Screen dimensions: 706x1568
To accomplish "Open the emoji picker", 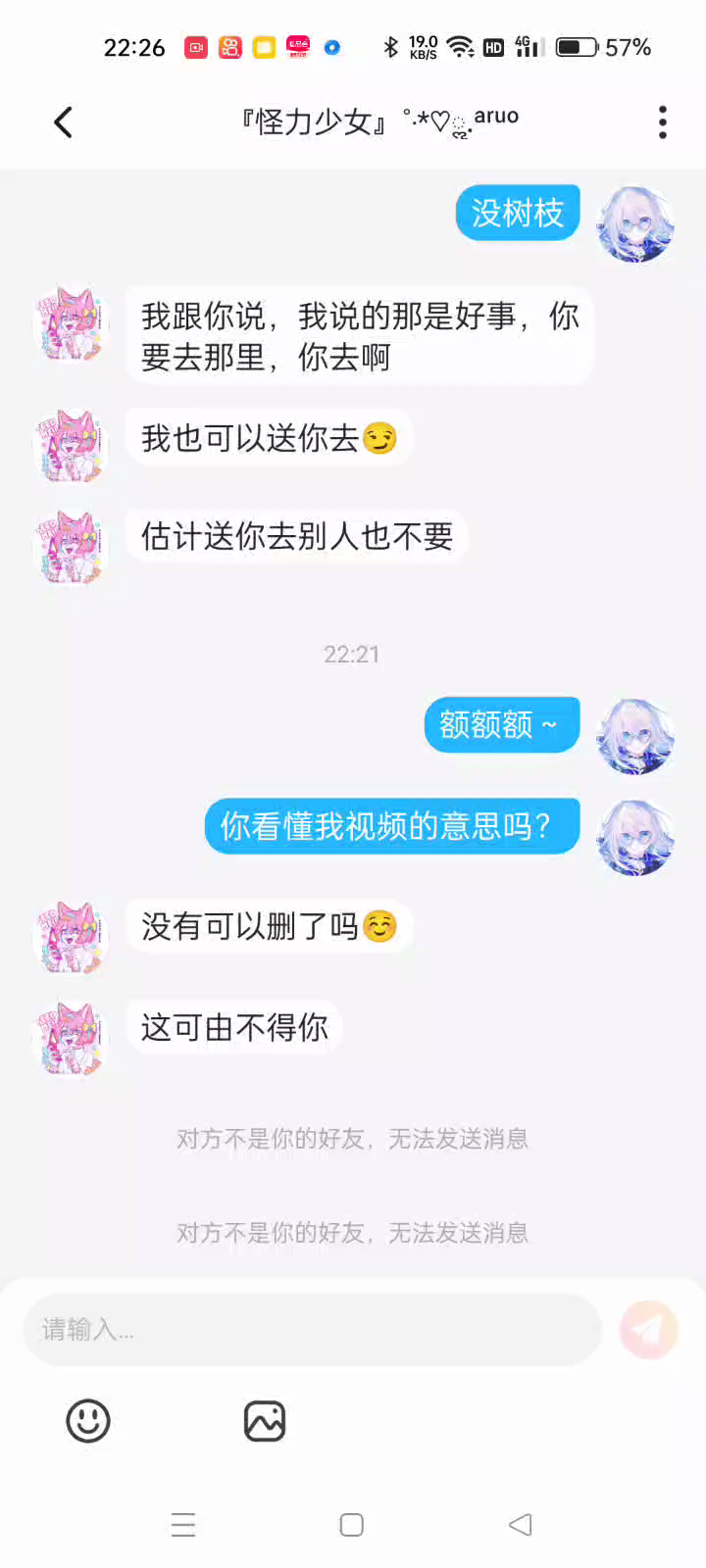I will pyautogui.click(x=88, y=1421).
